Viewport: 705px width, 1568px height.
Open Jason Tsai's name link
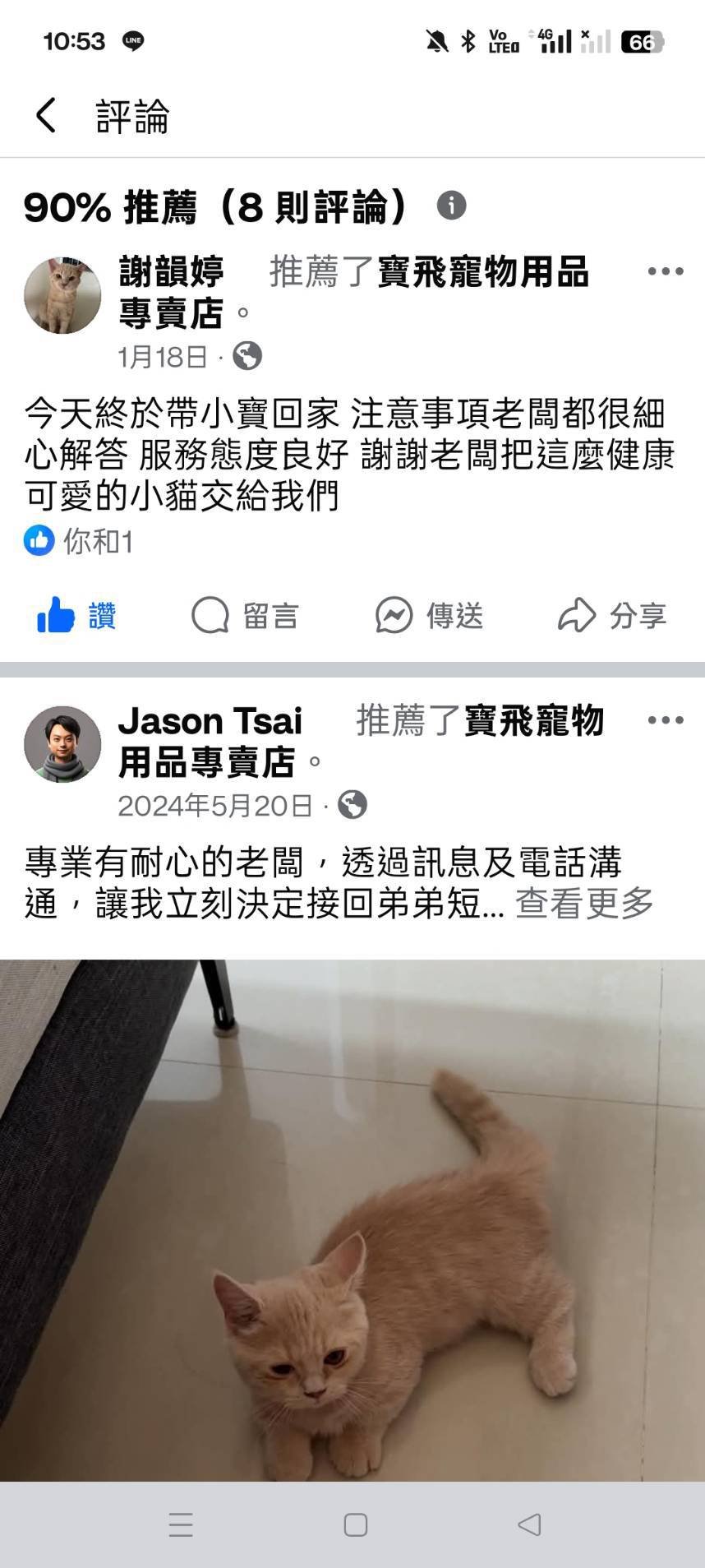tap(210, 721)
